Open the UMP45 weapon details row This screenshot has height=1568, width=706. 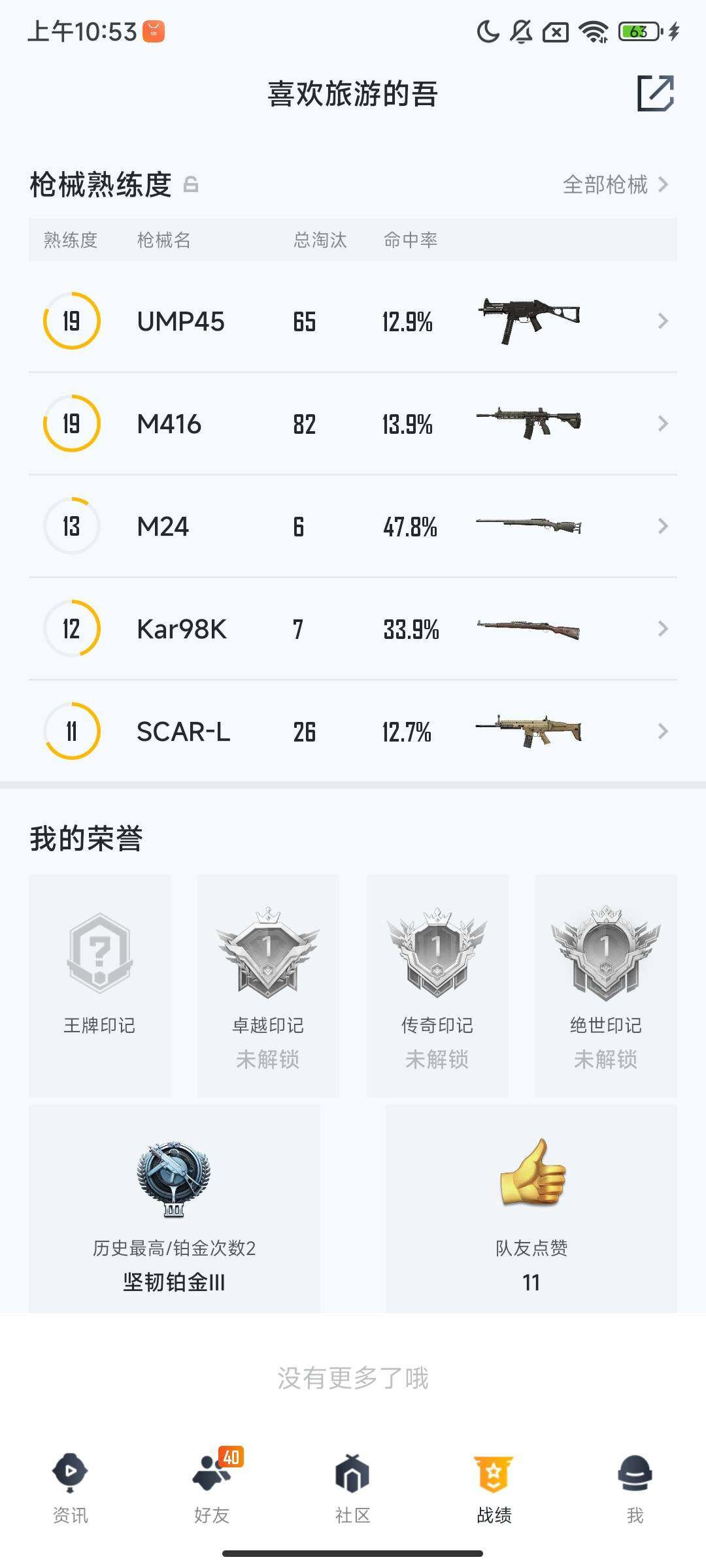click(x=353, y=321)
